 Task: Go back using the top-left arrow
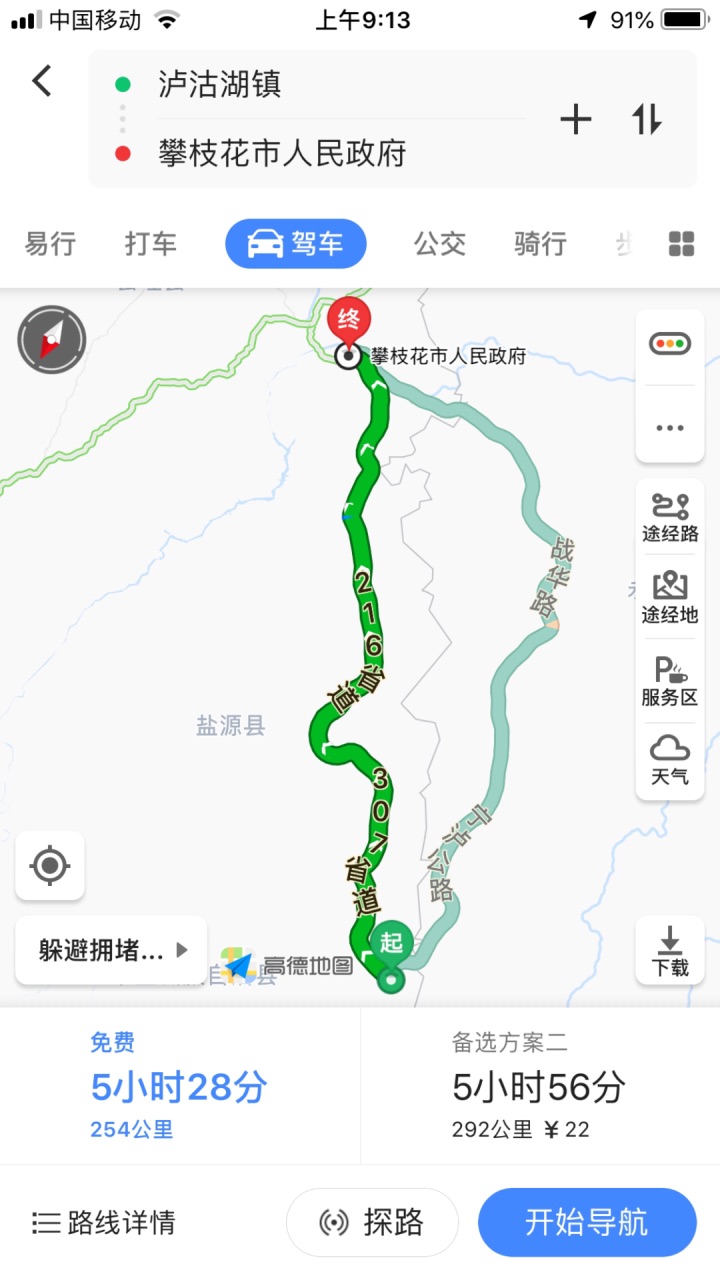pyautogui.click(x=42, y=81)
